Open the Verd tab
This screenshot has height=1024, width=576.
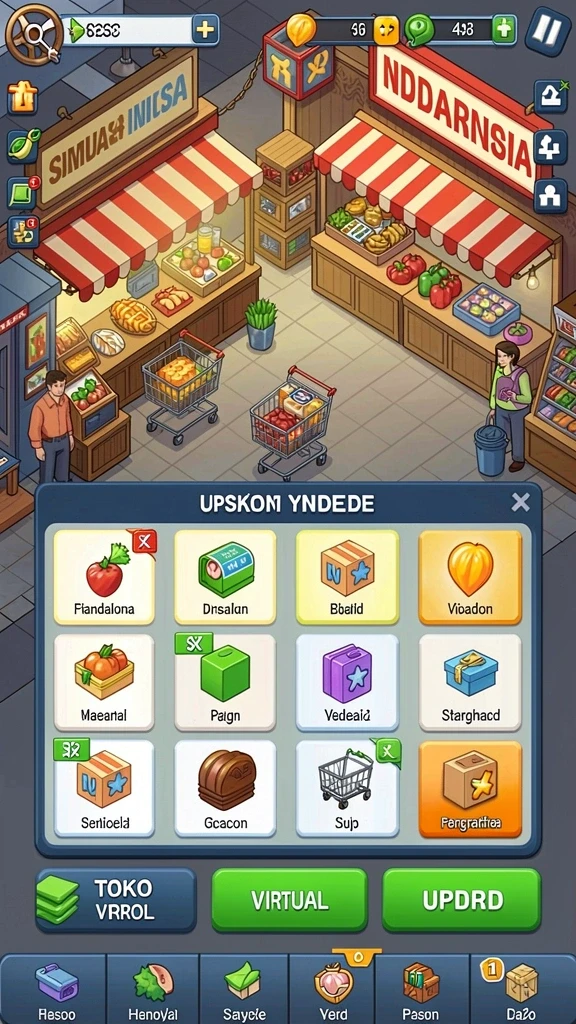[x=333, y=989]
